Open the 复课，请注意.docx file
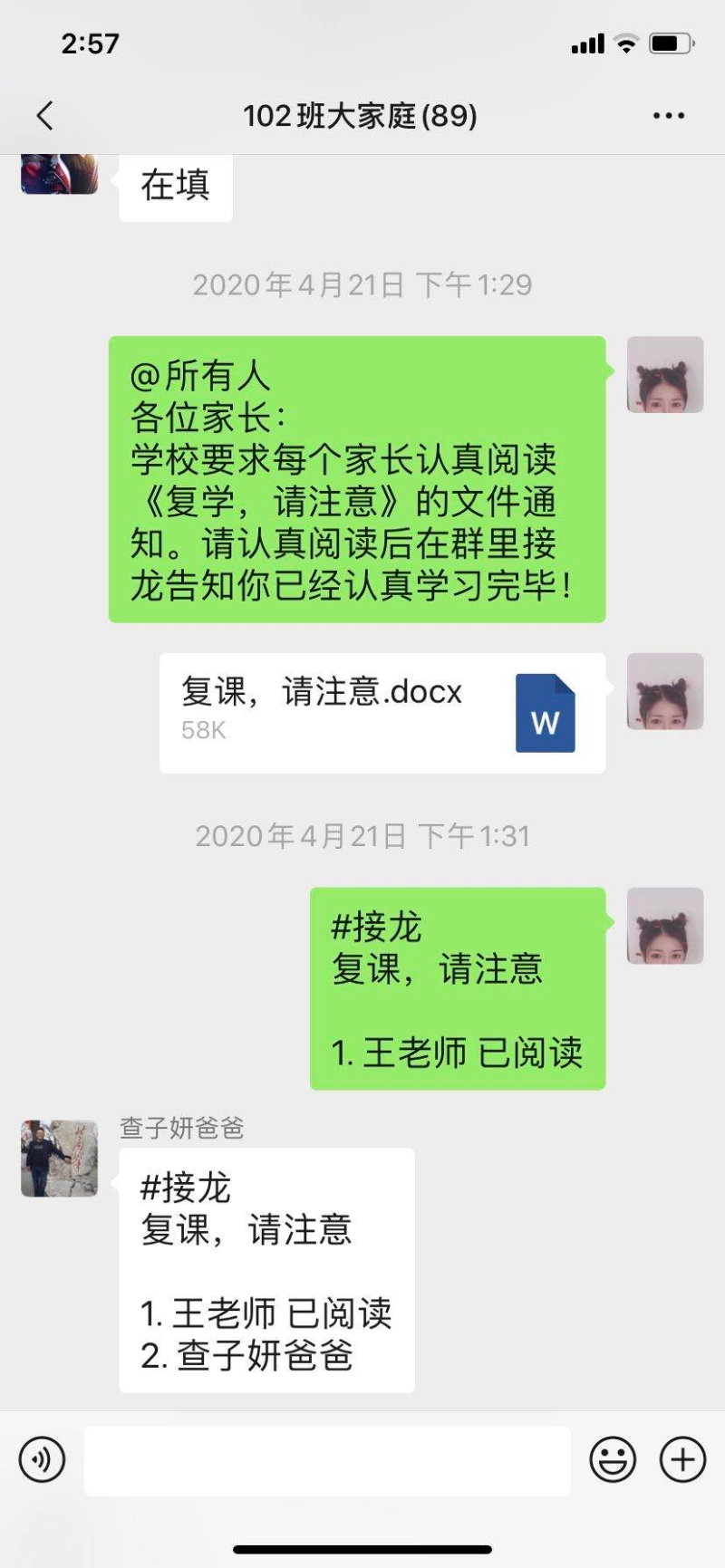This screenshot has height=1568, width=725. (x=382, y=713)
